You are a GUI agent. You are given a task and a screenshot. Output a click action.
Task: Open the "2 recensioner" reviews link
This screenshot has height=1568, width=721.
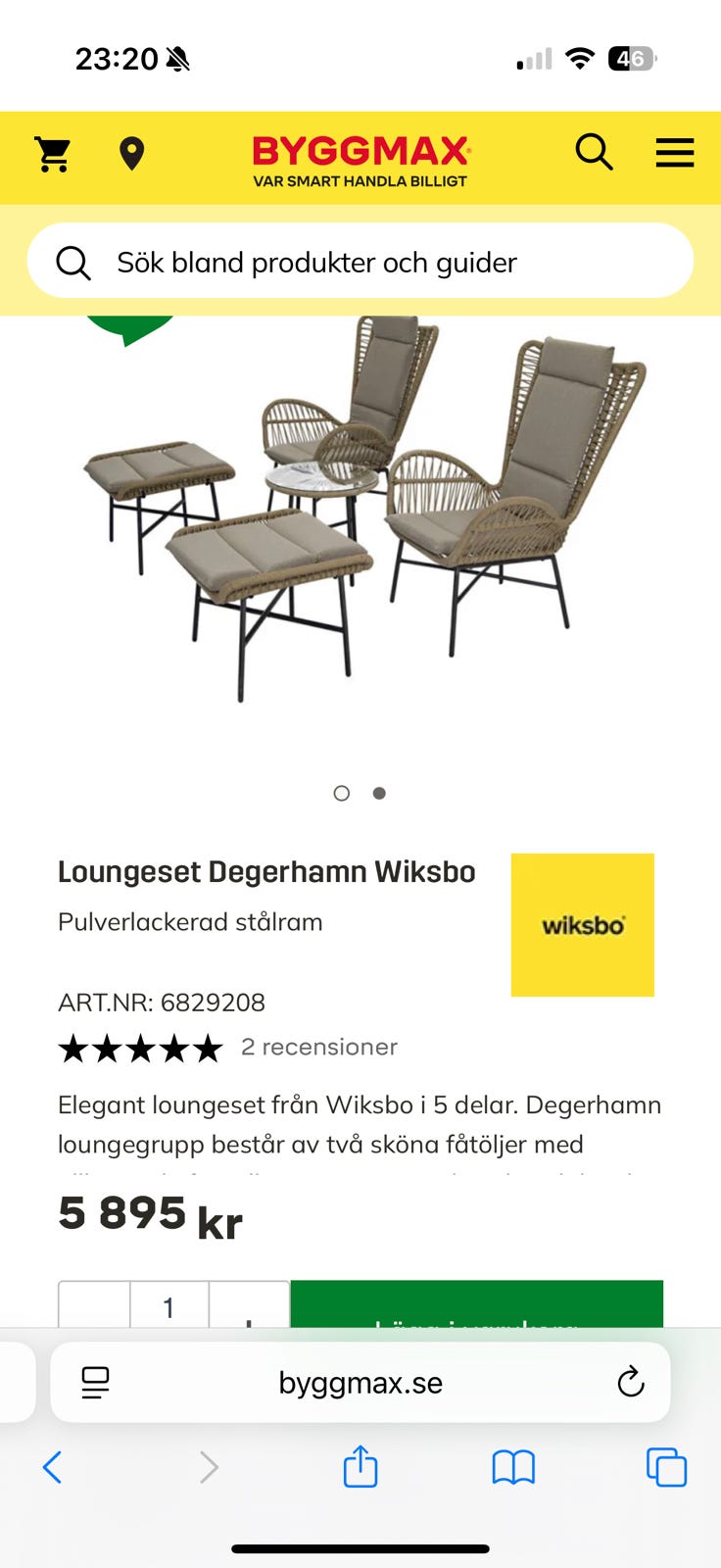(318, 1047)
